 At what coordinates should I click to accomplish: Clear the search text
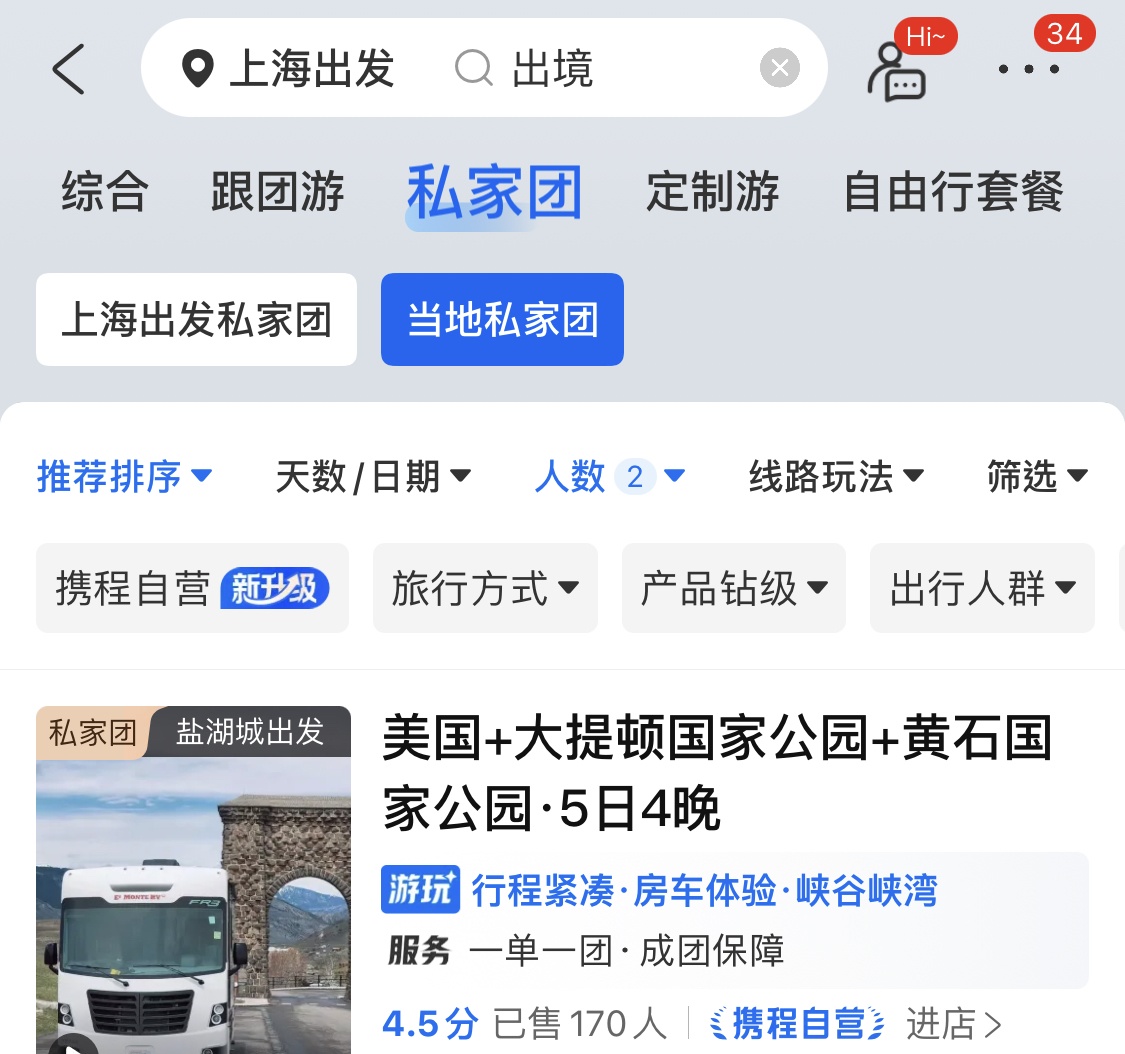pos(779,69)
